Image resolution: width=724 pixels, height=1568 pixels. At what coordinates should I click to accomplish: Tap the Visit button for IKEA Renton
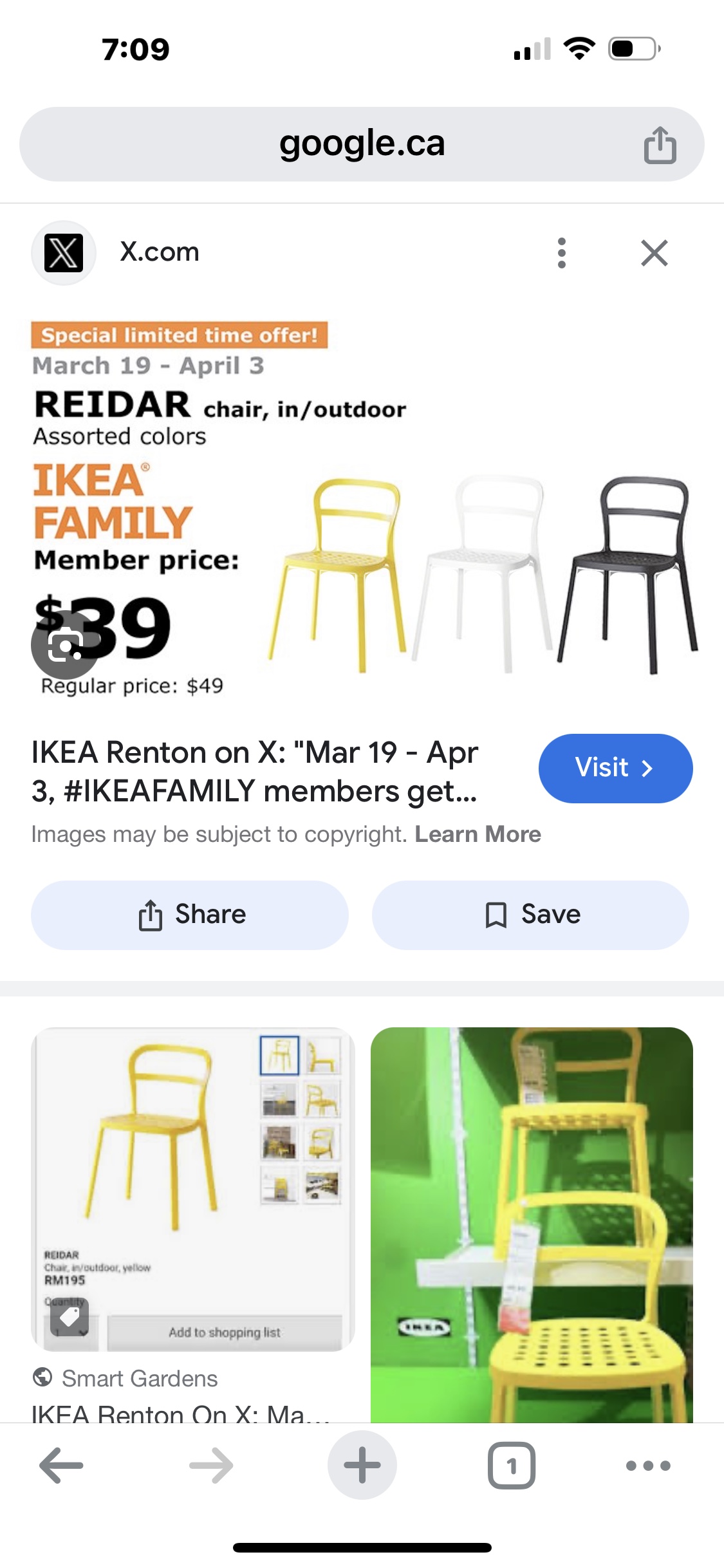[615, 768]
